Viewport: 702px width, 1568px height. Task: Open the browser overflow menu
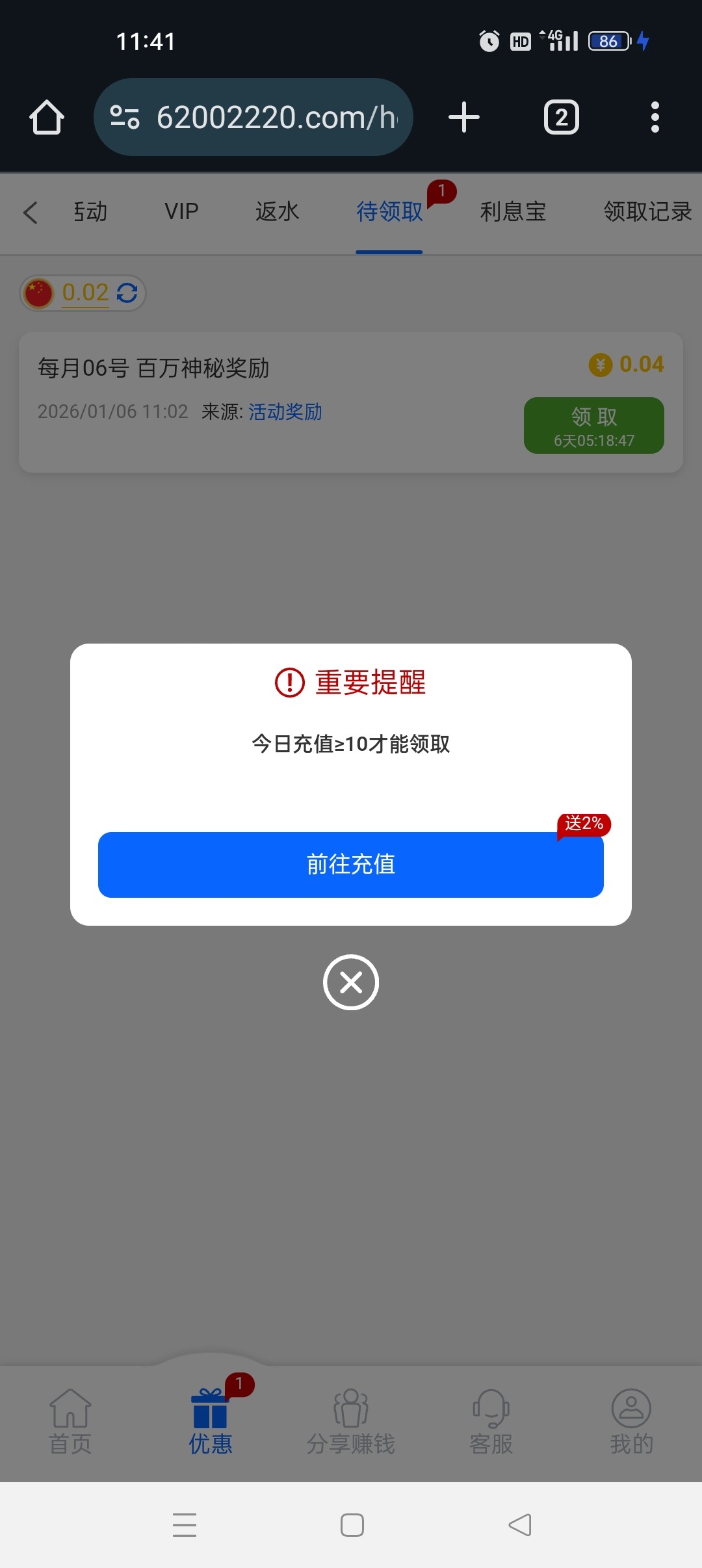click(655, 118)
